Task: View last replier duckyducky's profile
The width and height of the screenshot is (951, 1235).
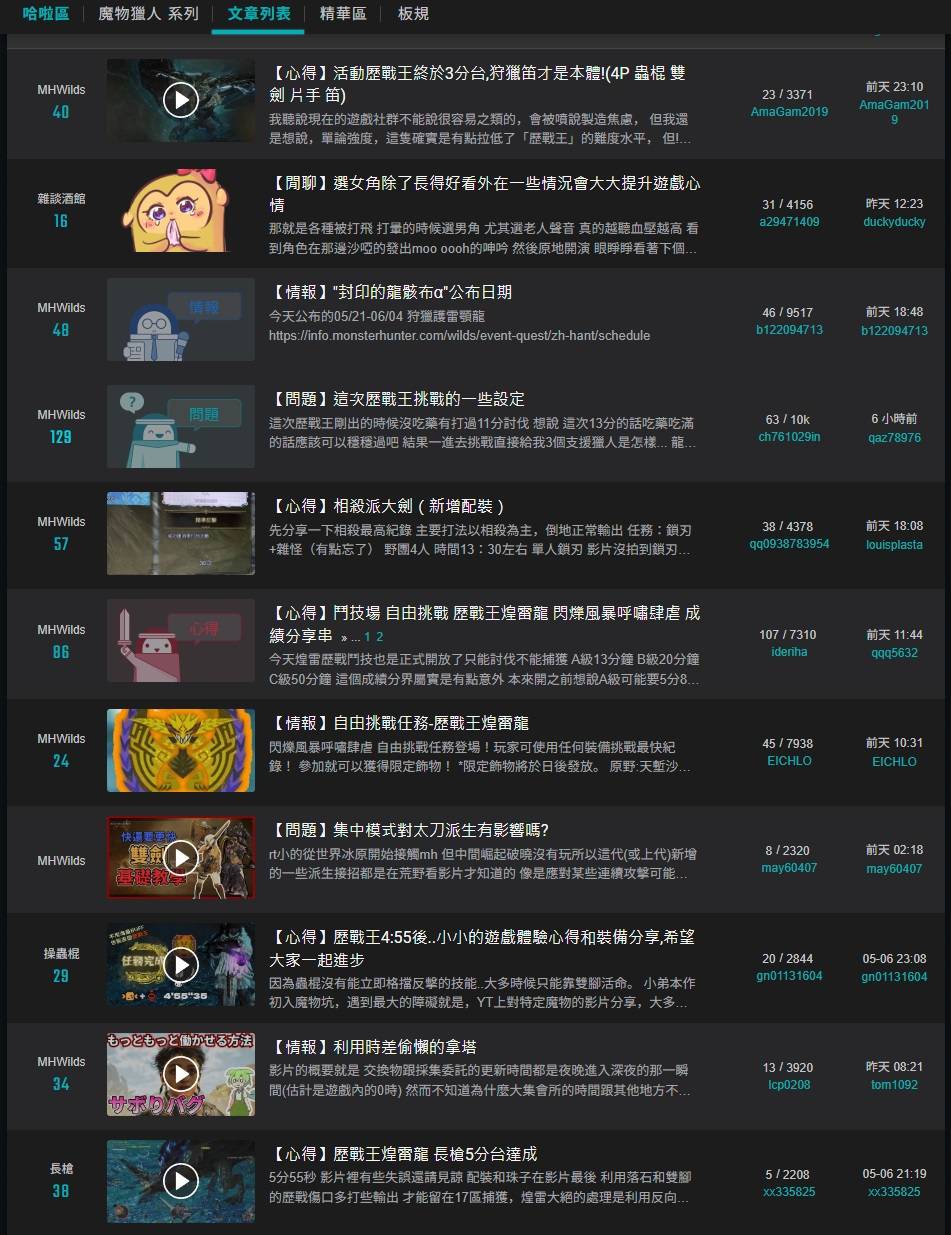Action: 894,221
